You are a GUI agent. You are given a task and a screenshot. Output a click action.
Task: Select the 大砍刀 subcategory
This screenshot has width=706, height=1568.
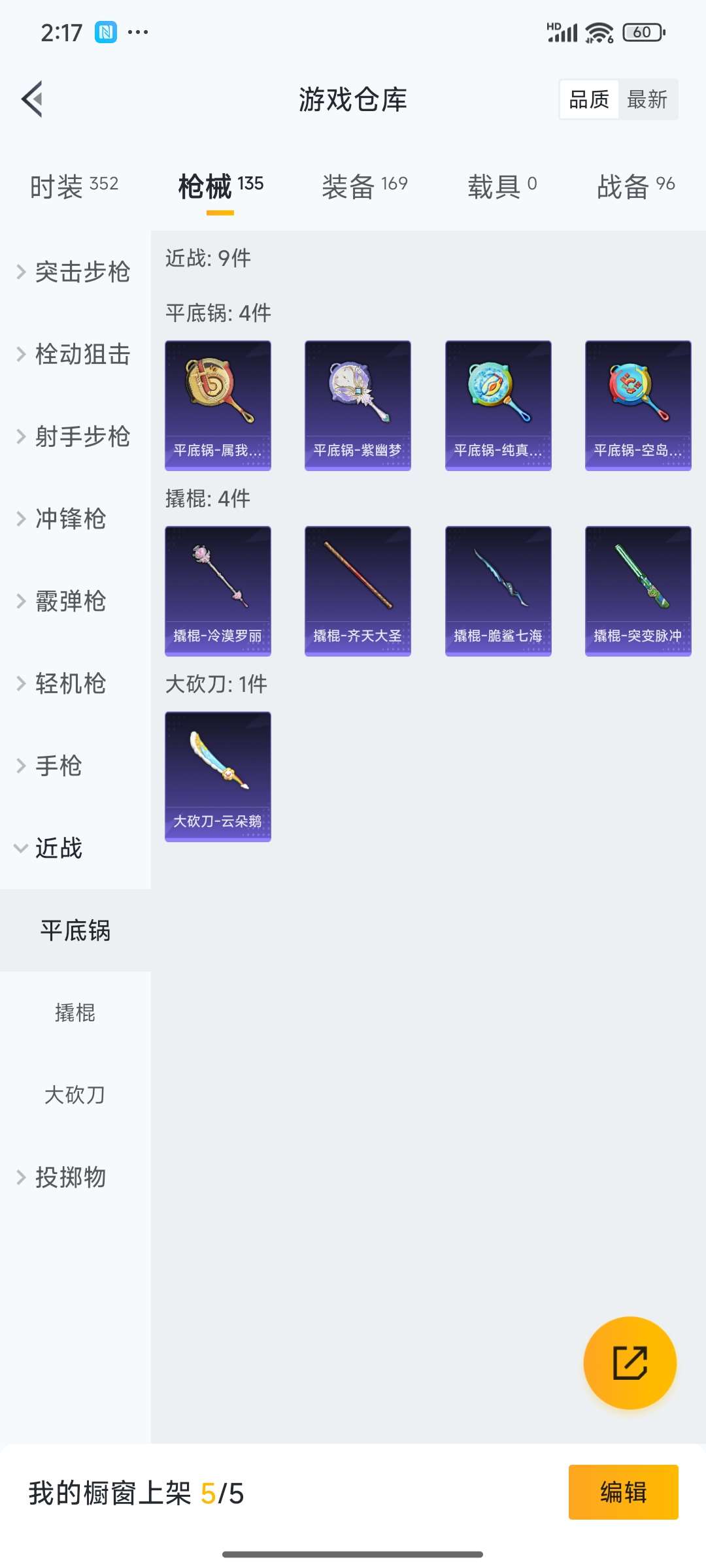pos(75,1095)
